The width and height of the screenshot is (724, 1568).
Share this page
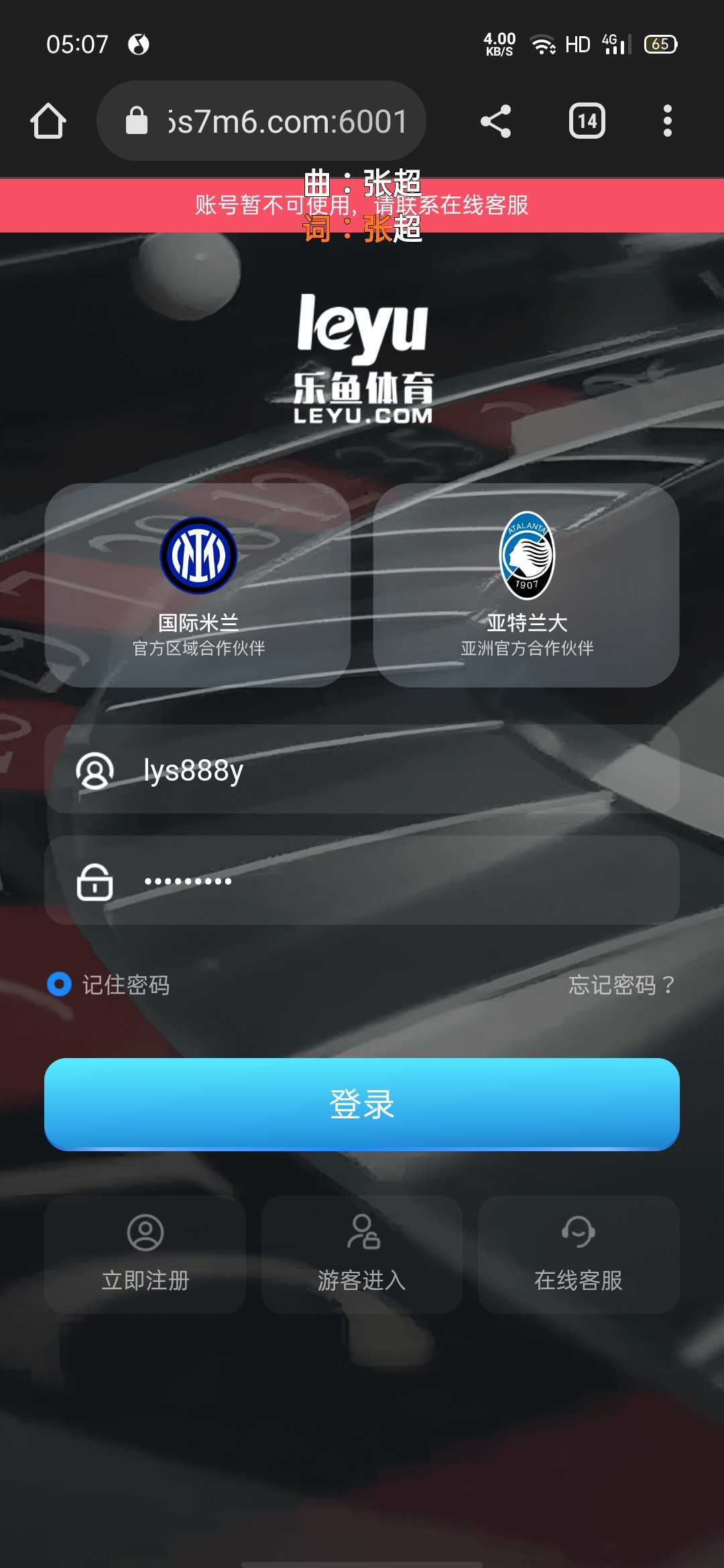coord(496,121)
